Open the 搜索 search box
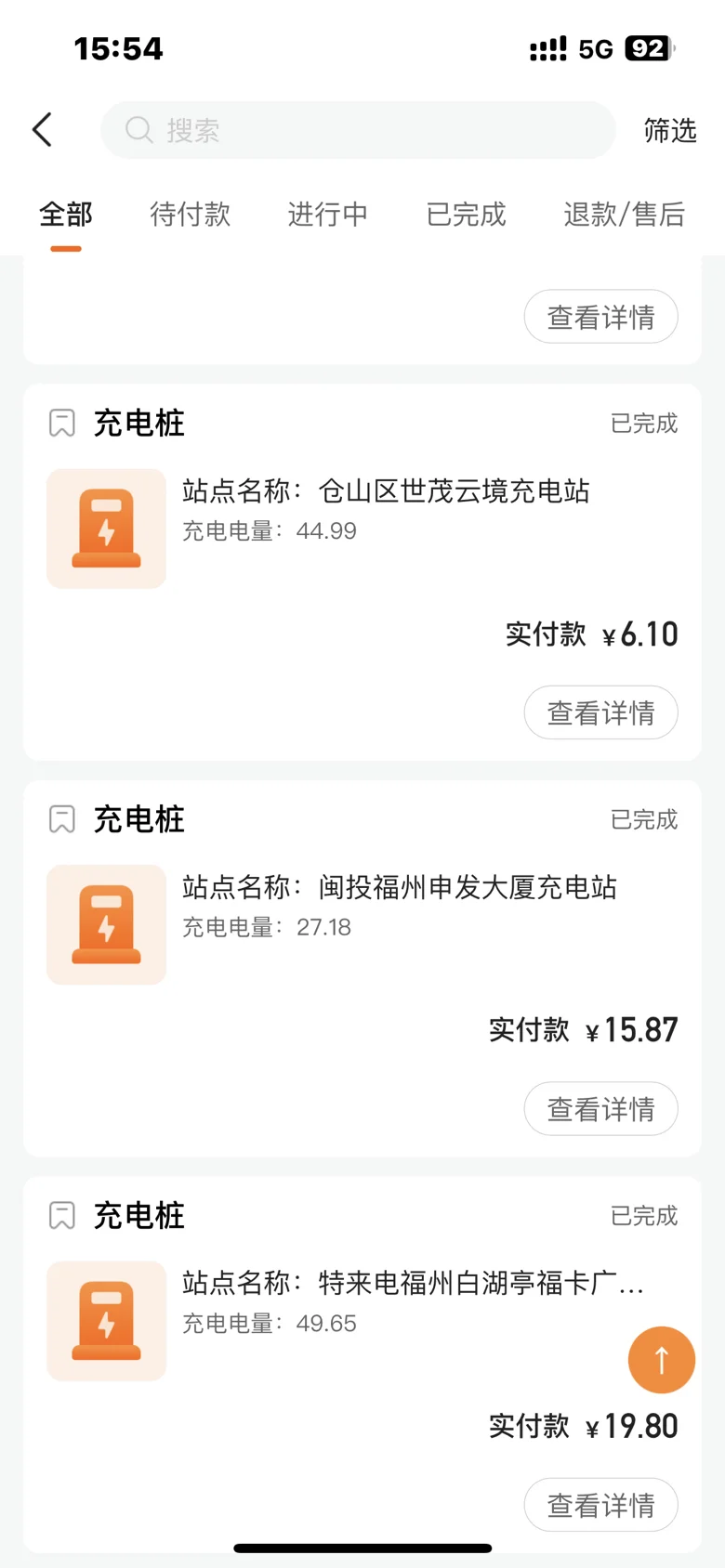The image size is (725, 1568). tap(358, 130)
